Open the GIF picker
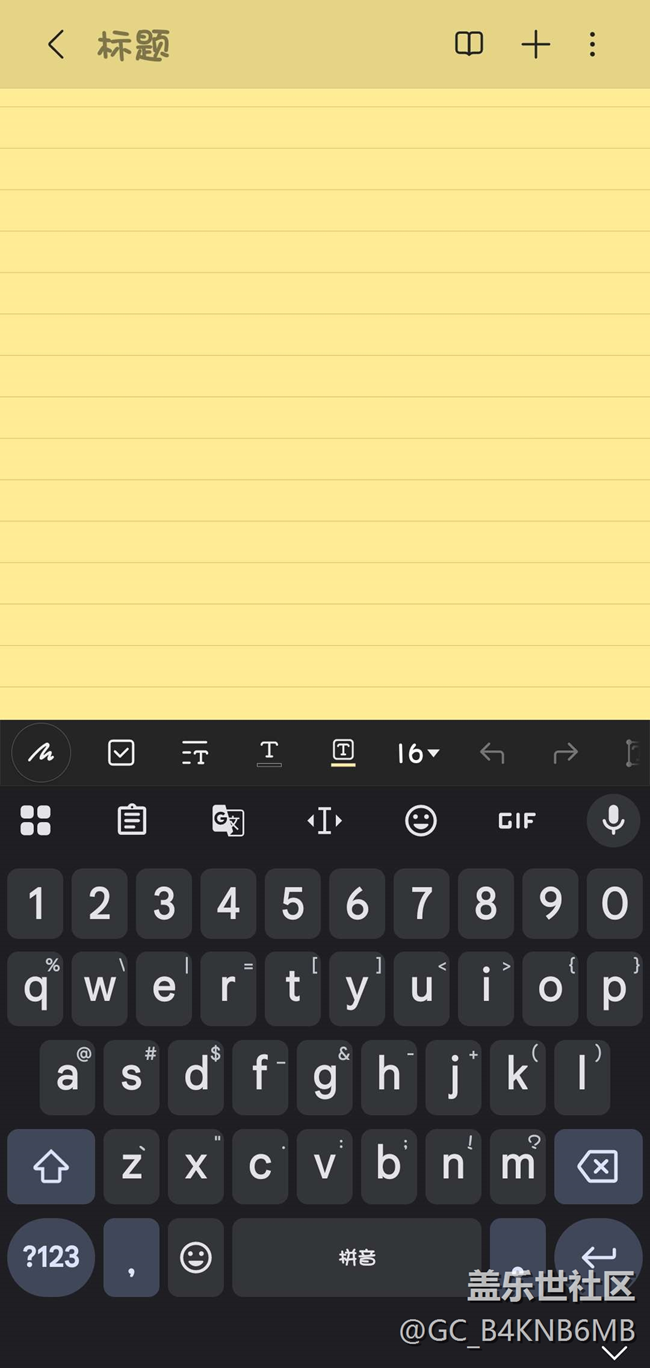The width and height of the screenshot is (650, 1368). 517,821
